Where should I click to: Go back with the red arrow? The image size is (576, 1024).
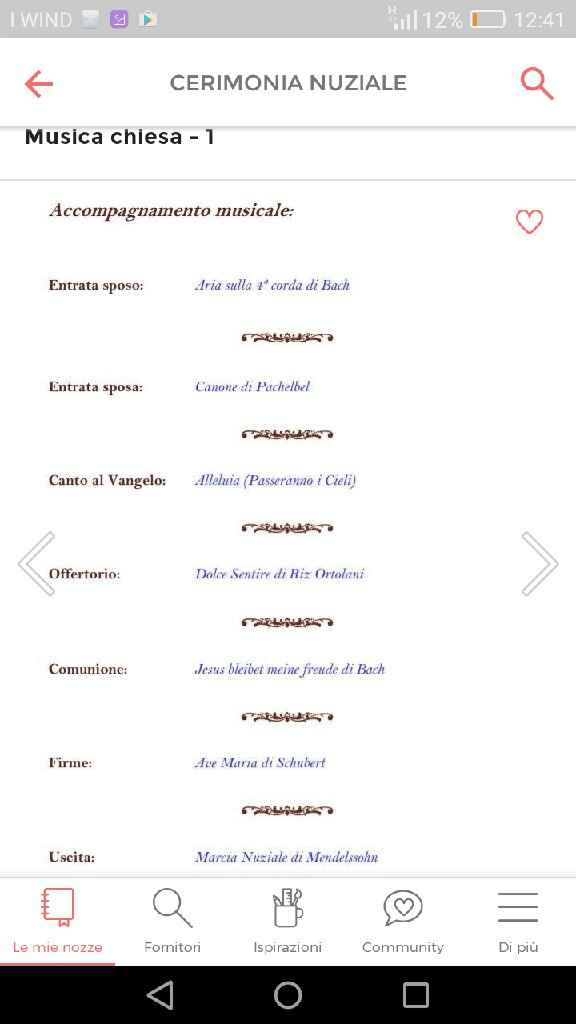[x=39, y=84]
